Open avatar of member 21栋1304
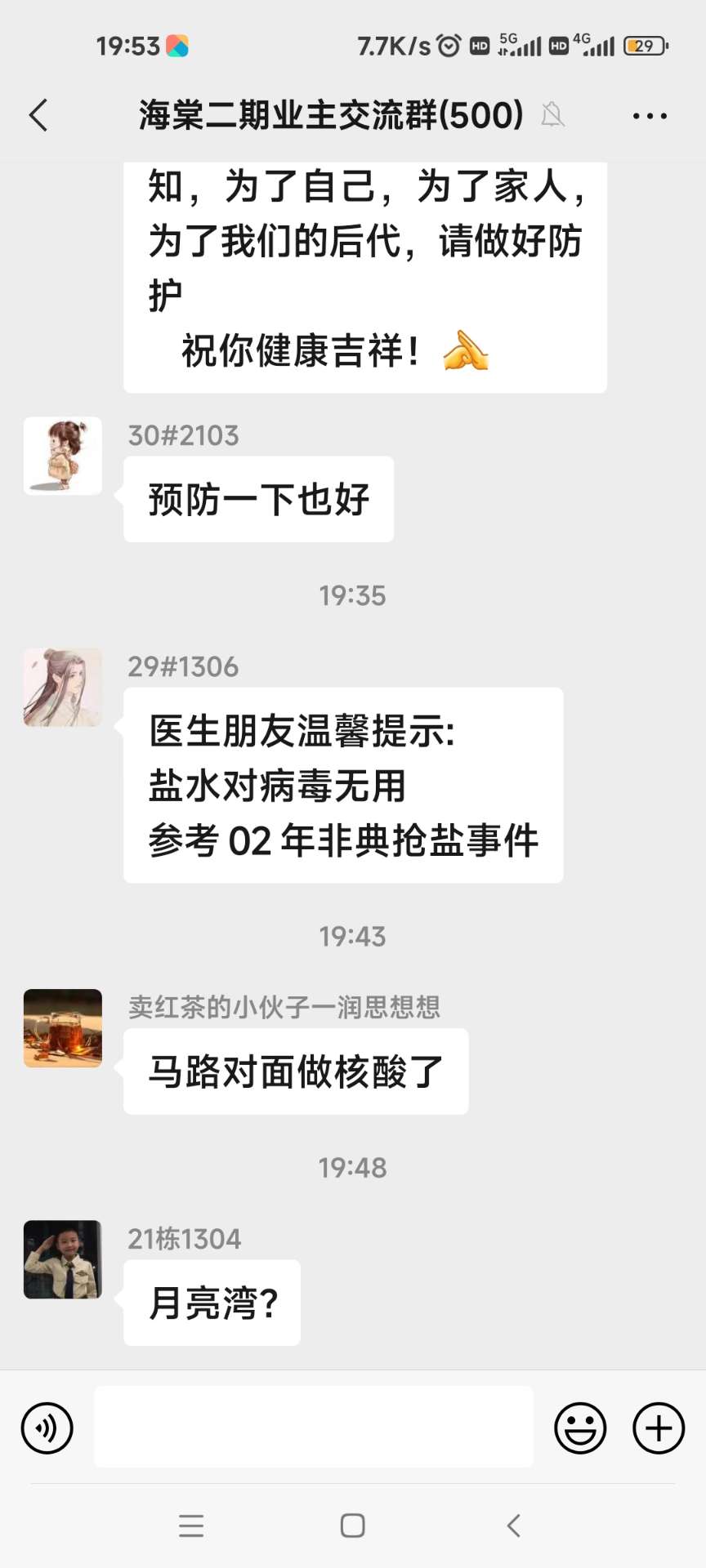Screen dimensions: 706x1568 pyautogui.click(x=63, y=1259)
